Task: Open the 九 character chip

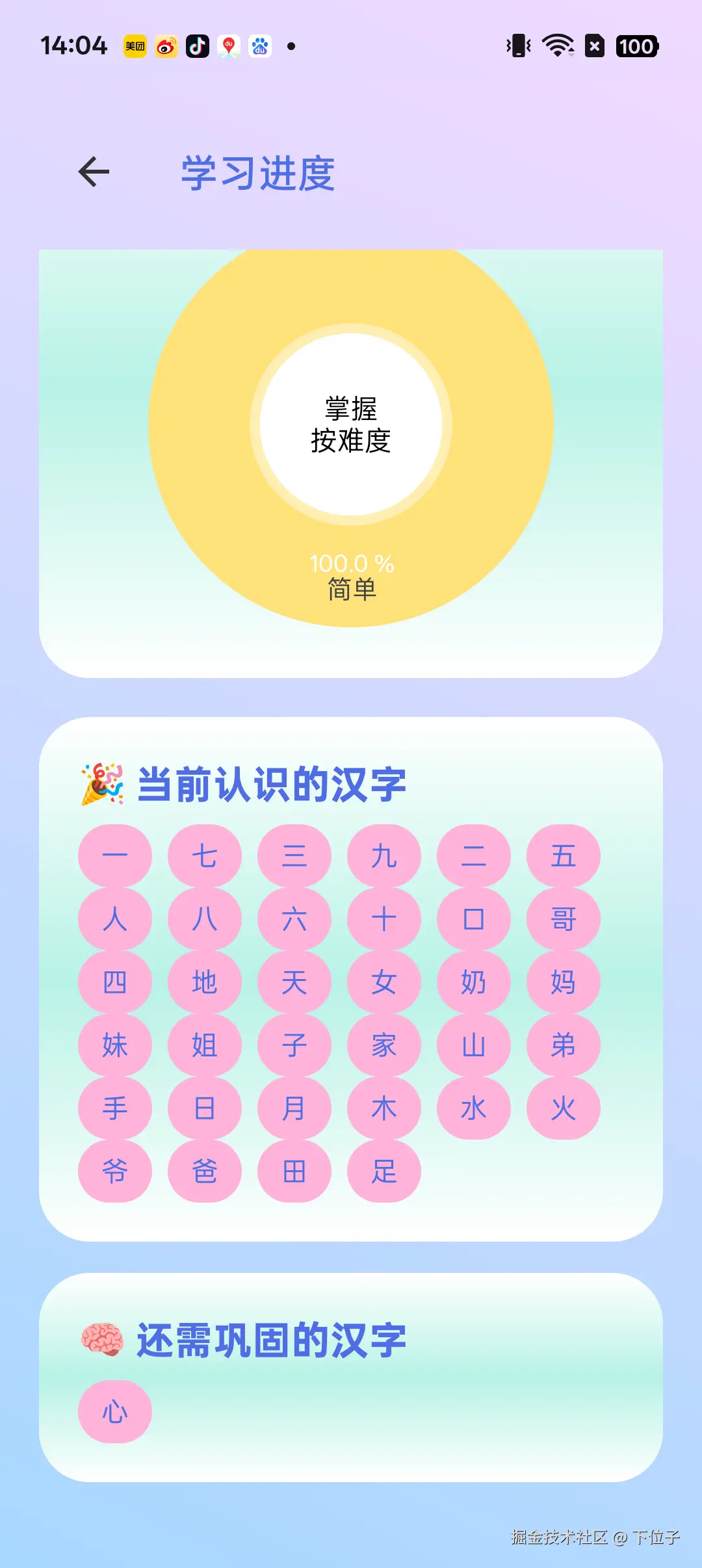Action: (x=384, y=856)
